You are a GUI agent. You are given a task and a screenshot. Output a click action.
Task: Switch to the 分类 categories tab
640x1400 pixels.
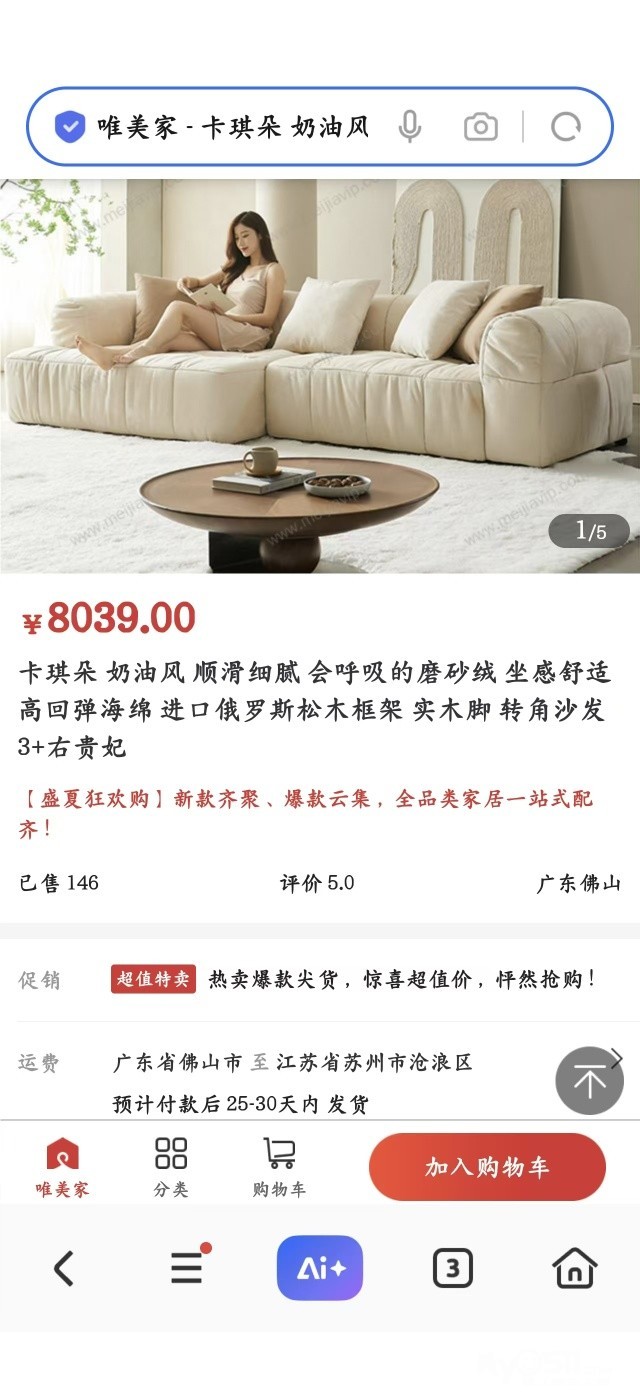point(171,1167)
